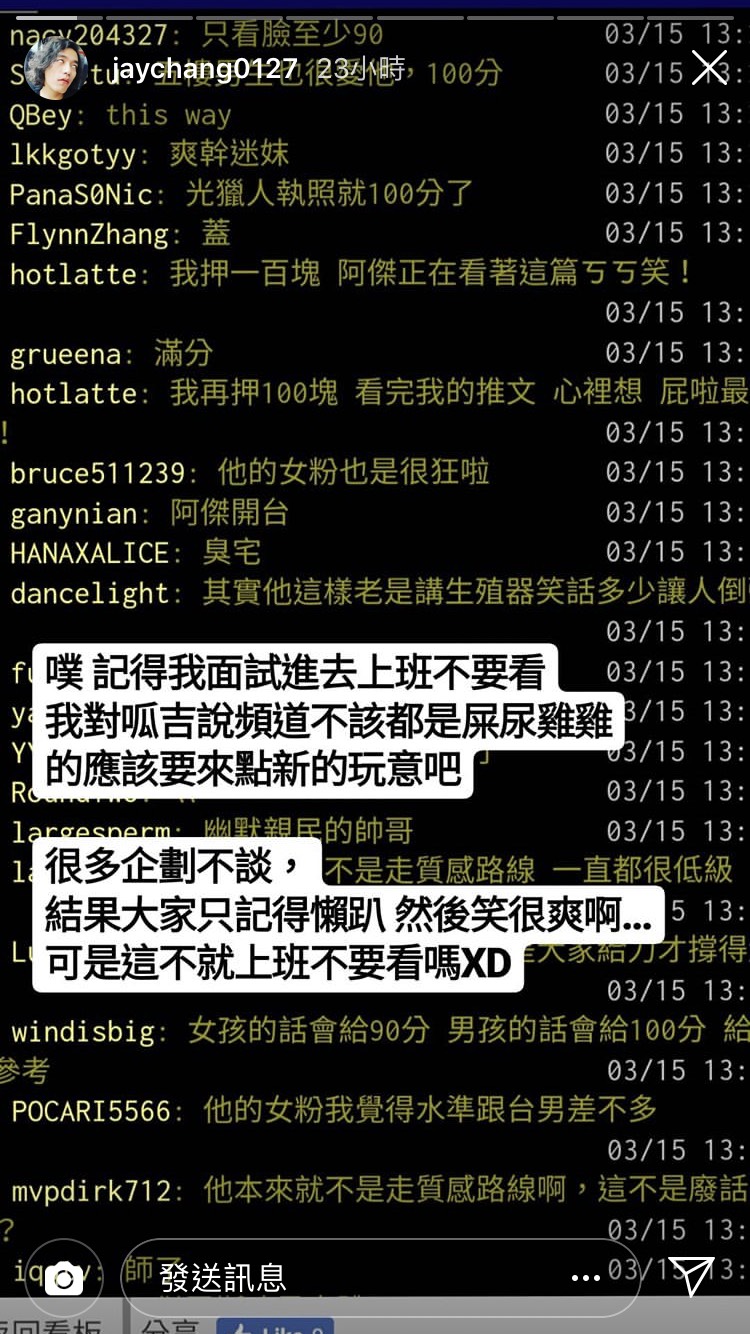Open the jaychang0127 username link
This screenshot has width=750, height=1334.
point(204,69)
